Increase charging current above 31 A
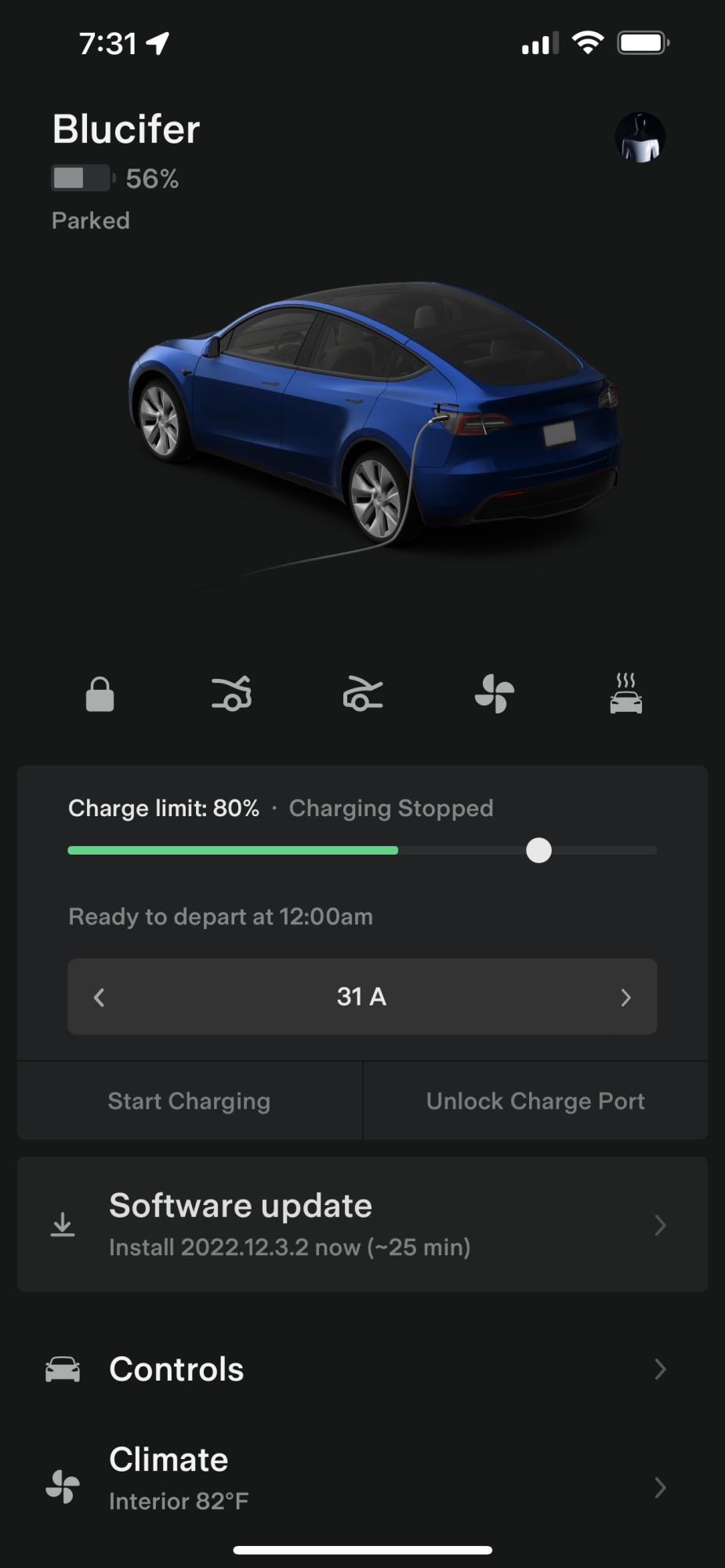The height and width of the screenshot is (1568, 725). tap(625, 997)
